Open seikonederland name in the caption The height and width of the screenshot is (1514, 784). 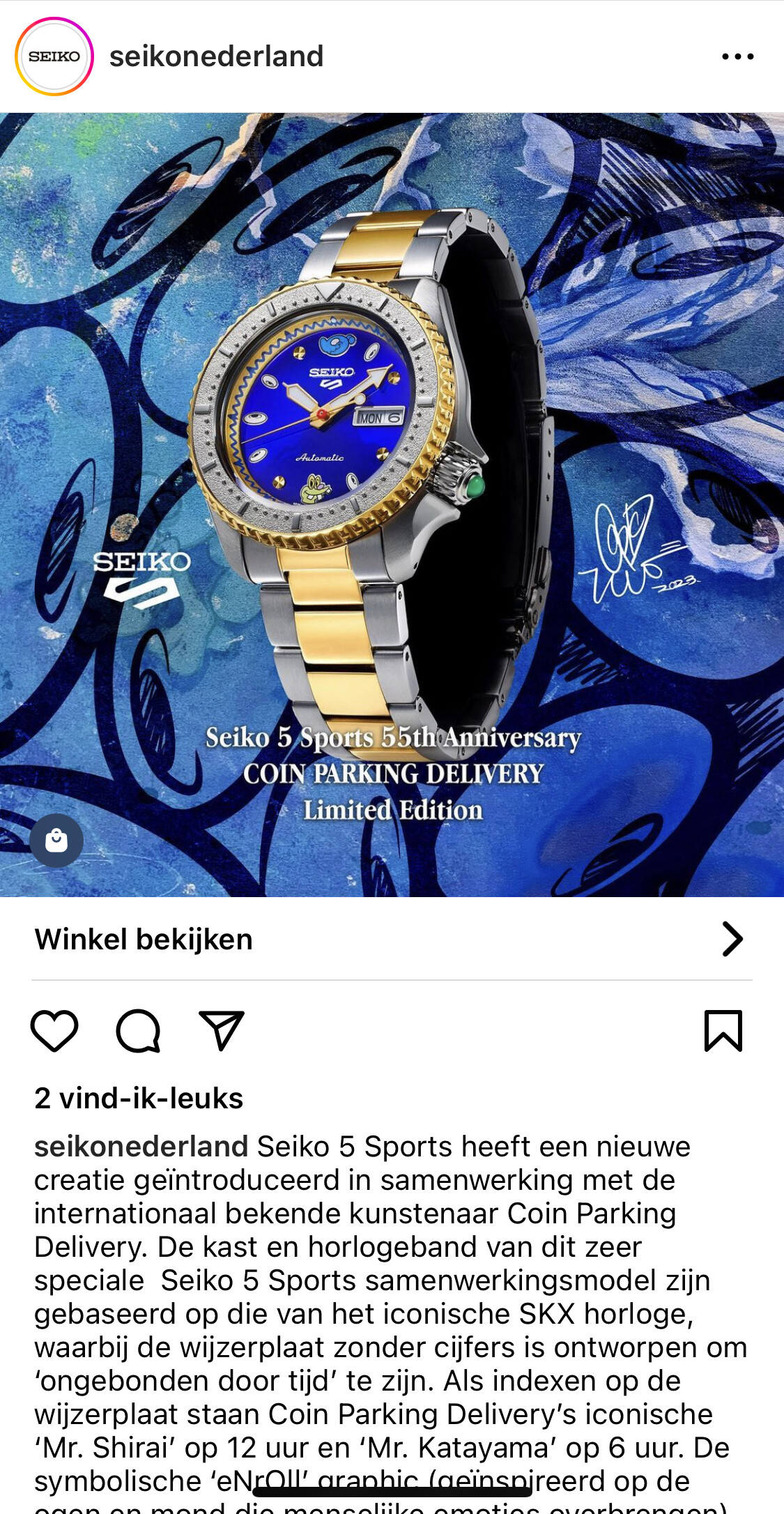point(141,1147)
